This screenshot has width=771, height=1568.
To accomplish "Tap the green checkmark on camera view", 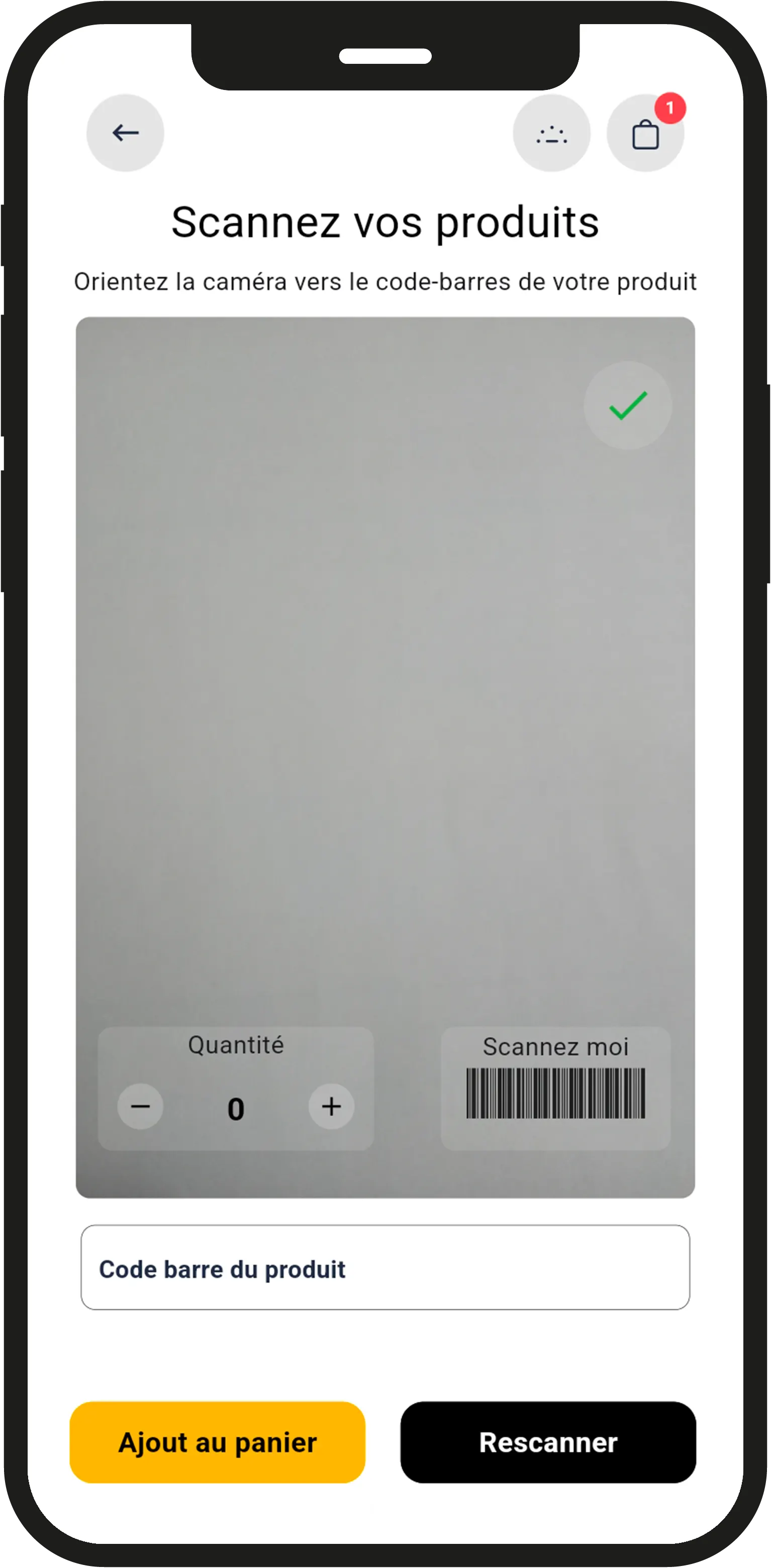I will click(x=627, y=406).
